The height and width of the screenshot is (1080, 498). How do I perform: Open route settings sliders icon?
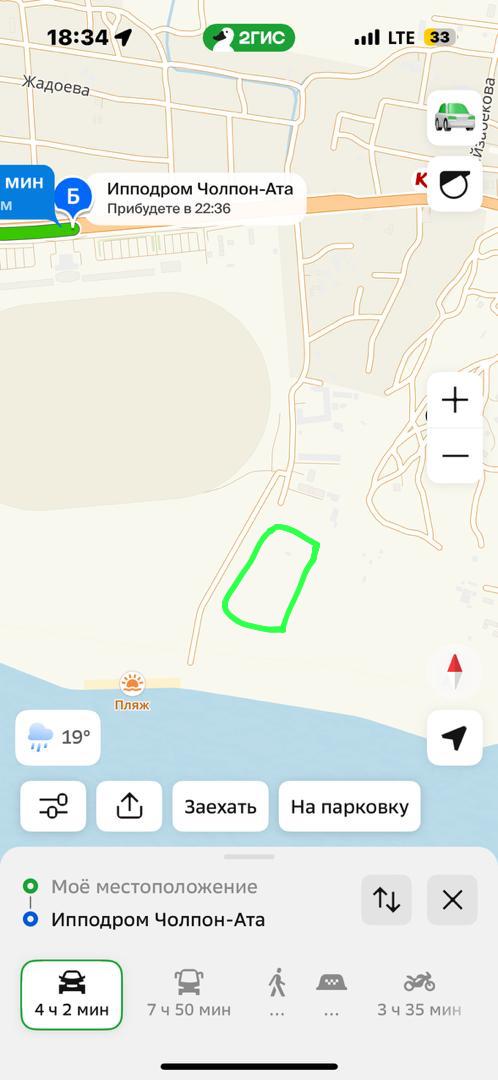click(53, 807)
